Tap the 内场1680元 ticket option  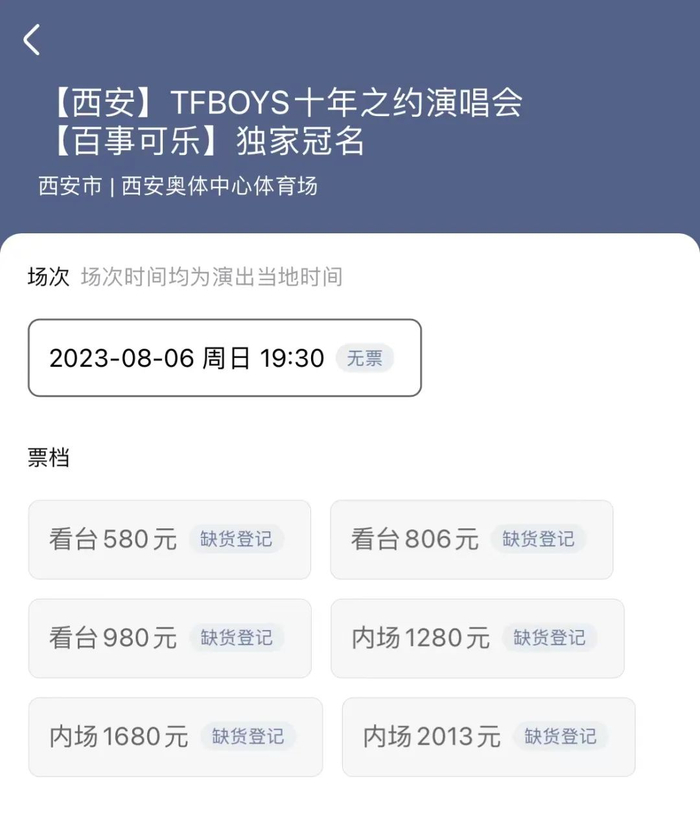tap(175, 737)
